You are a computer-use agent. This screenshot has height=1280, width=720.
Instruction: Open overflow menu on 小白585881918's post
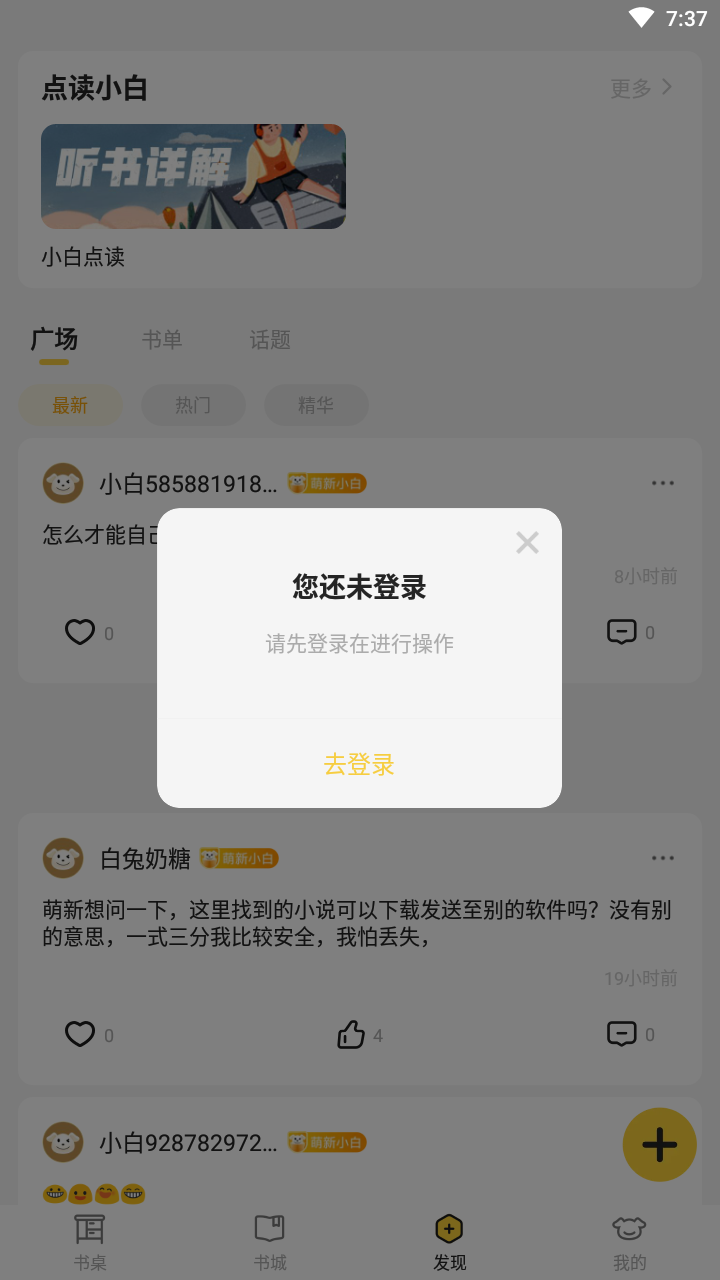663,483
